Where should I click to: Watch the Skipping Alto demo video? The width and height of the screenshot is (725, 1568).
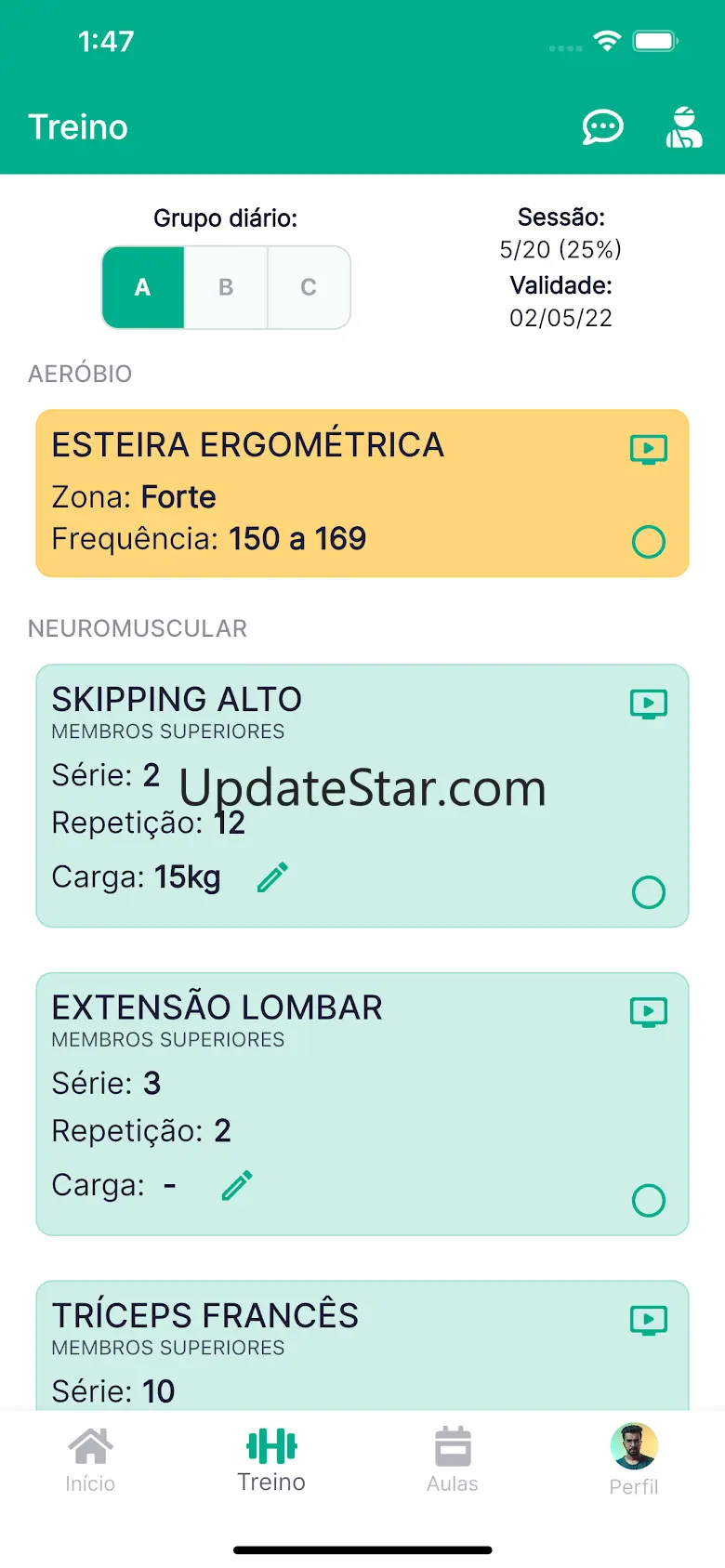[648, 705]
